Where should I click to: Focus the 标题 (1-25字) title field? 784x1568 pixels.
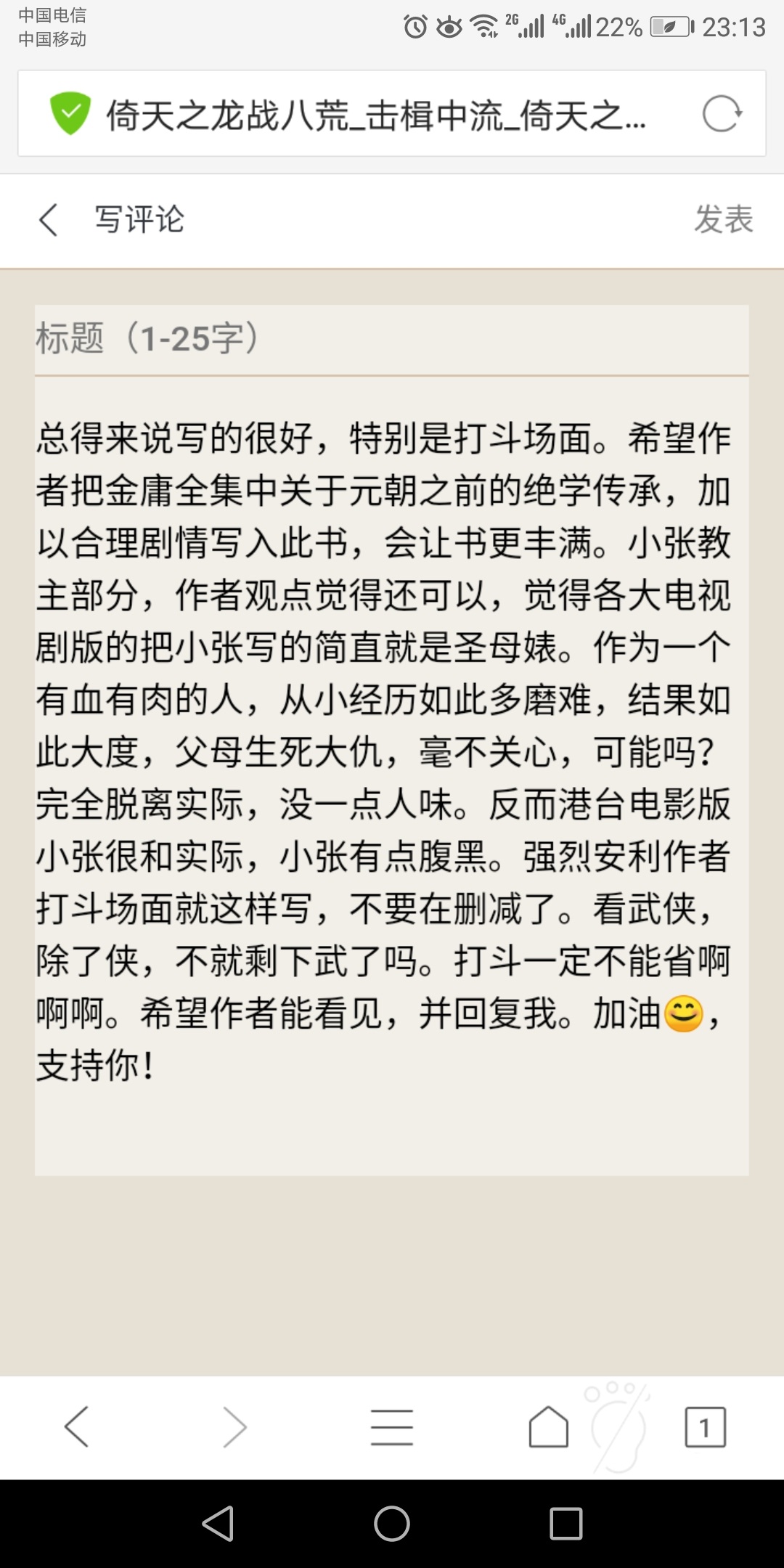392,340
